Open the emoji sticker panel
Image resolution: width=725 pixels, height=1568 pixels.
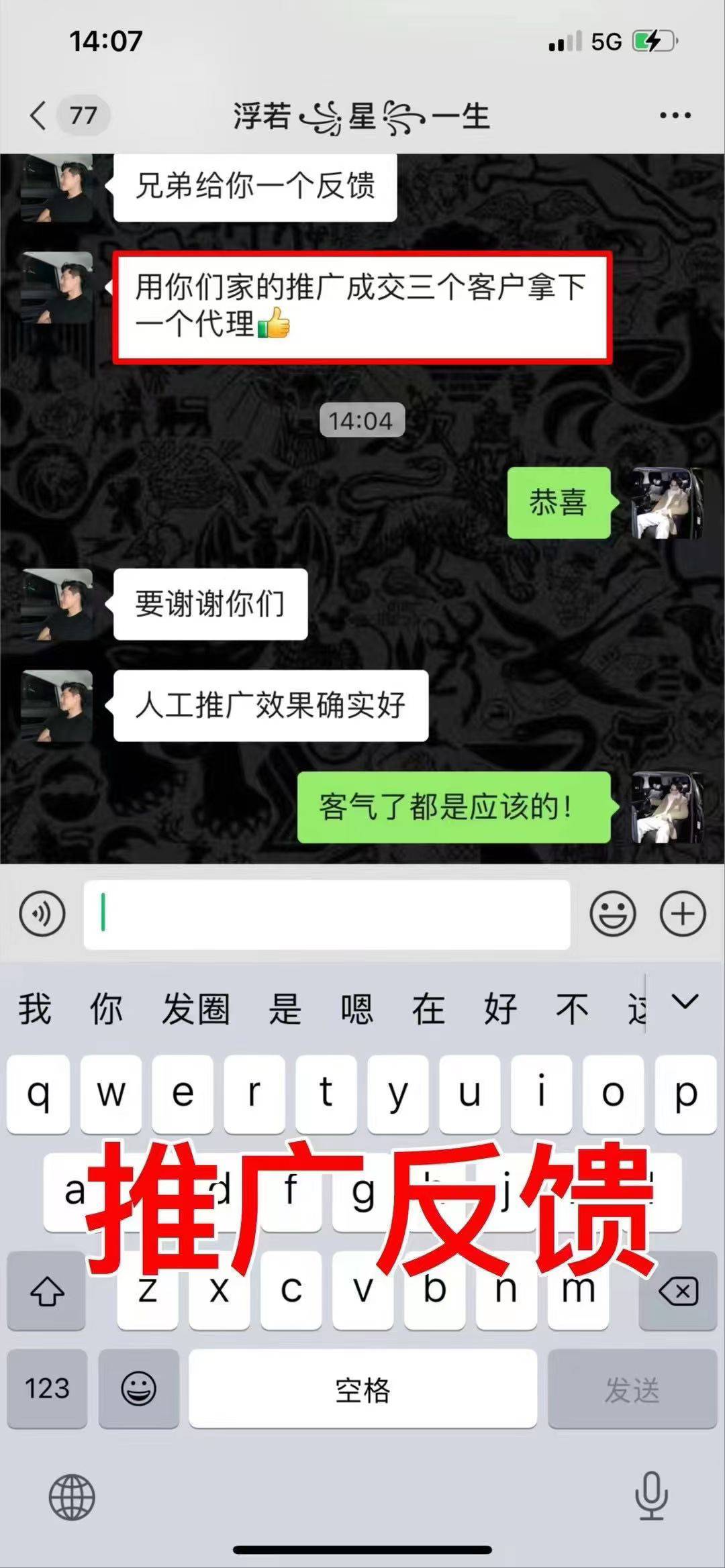612,914
